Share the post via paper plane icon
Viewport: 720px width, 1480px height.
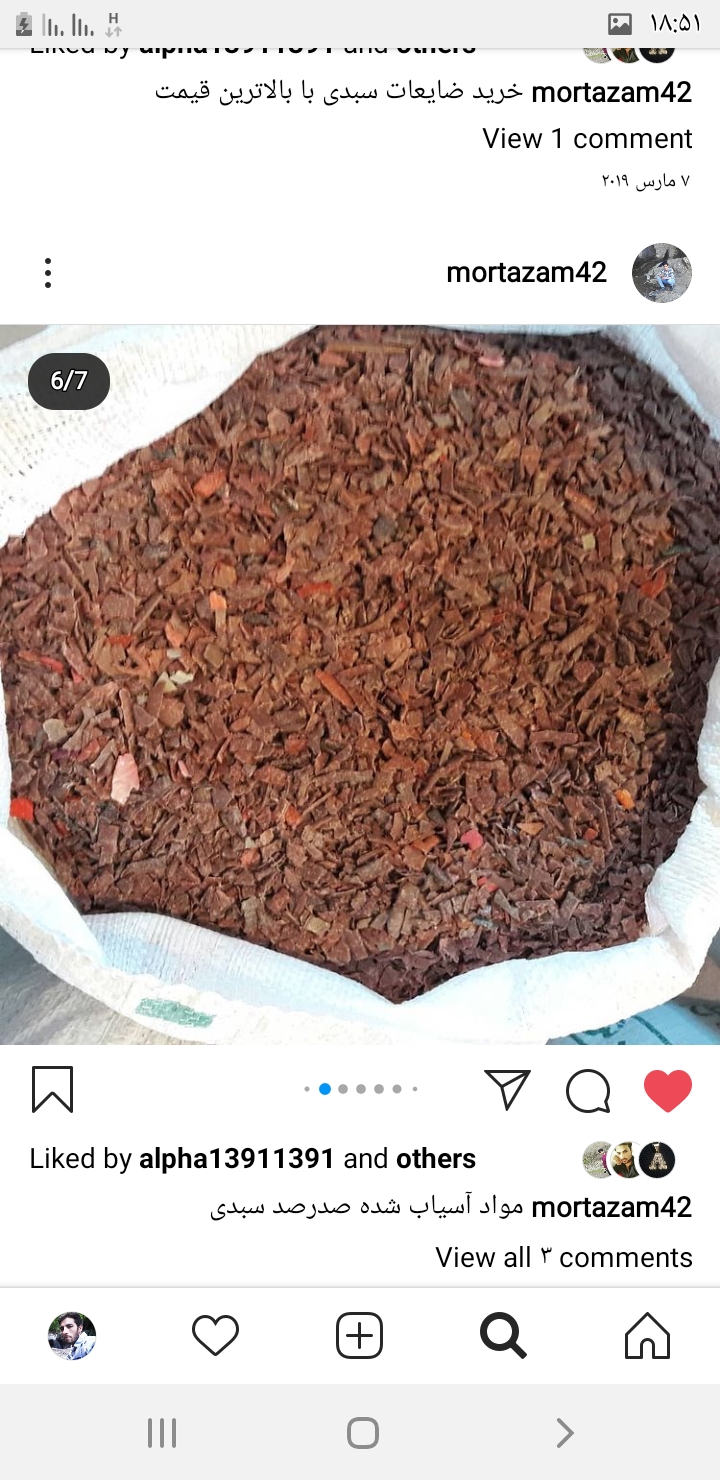tap(507, 1089)
